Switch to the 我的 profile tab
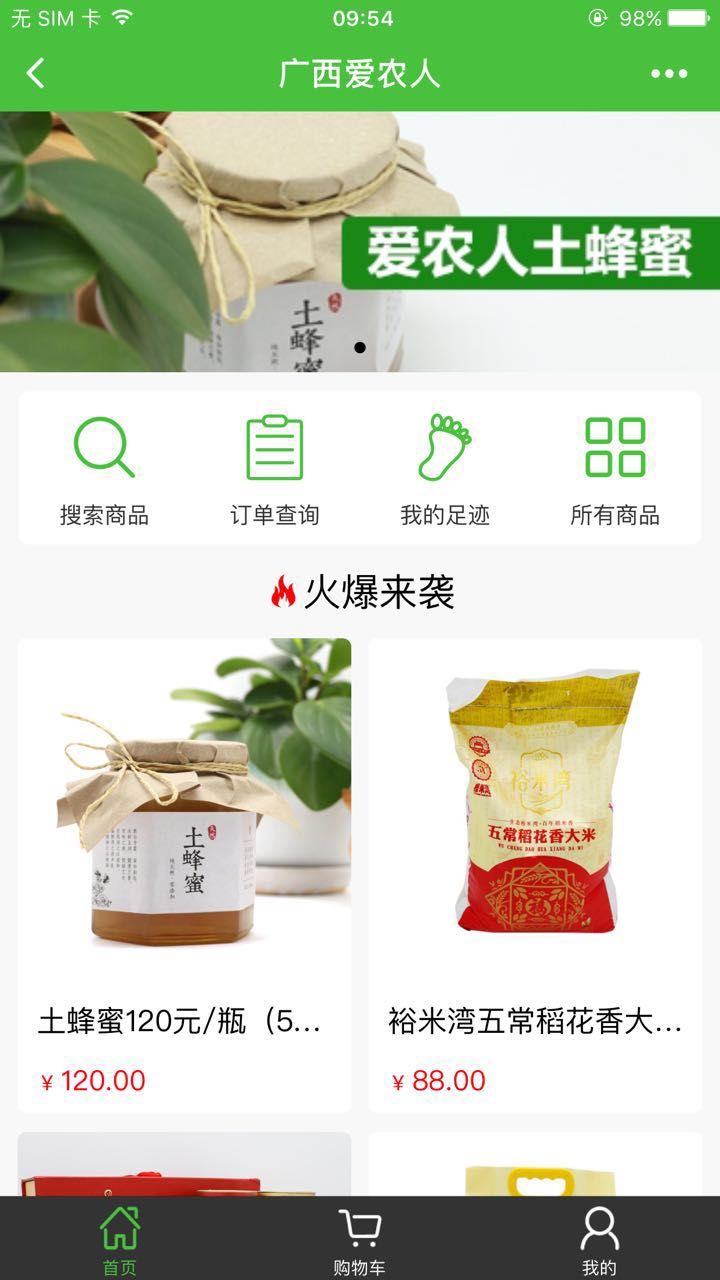The height and width of the screenshot is (1280, 720). click(x=599, y=1240)
